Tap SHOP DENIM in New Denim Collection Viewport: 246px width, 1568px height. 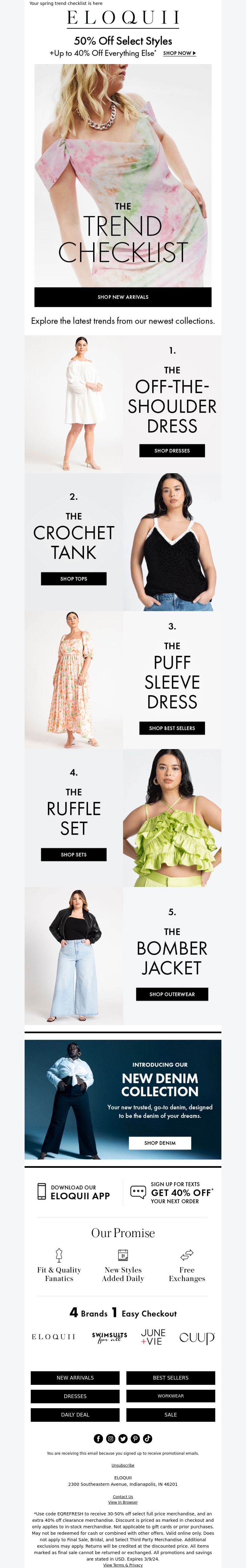pos(160,1143)
